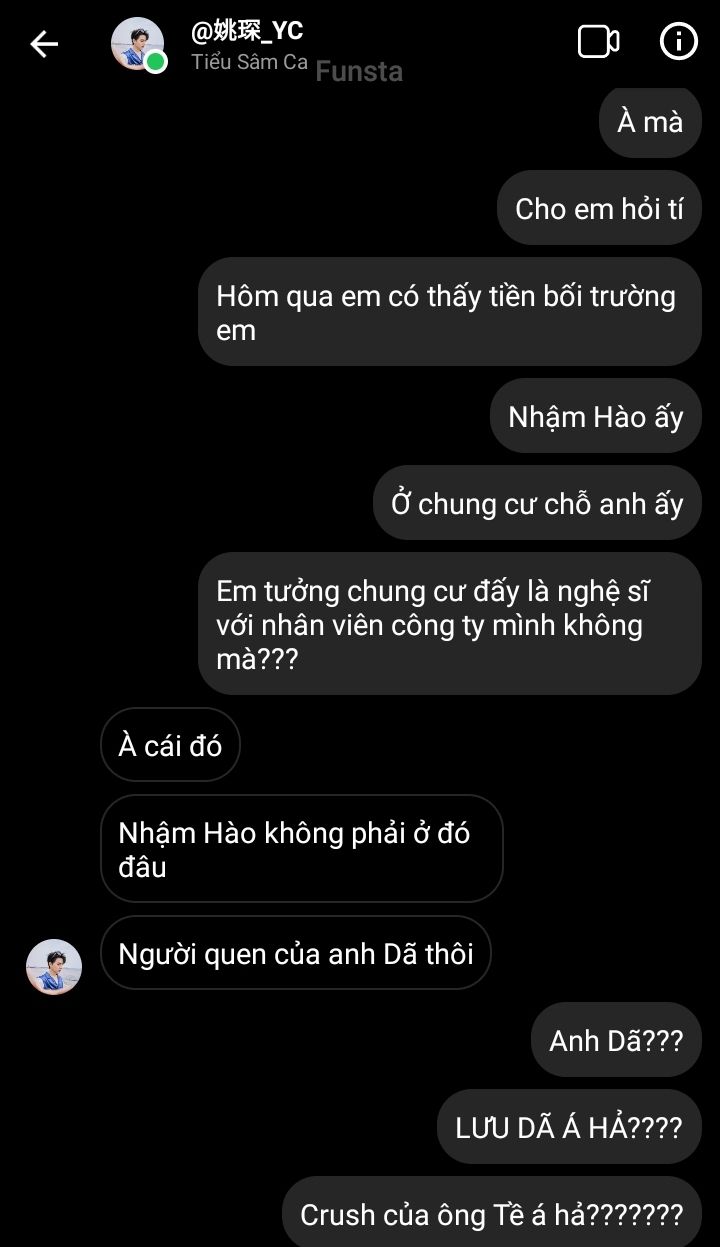This screenshot has width=720, height=1247.
Task: Open conversation info details
Action: (x=679, y=42)
